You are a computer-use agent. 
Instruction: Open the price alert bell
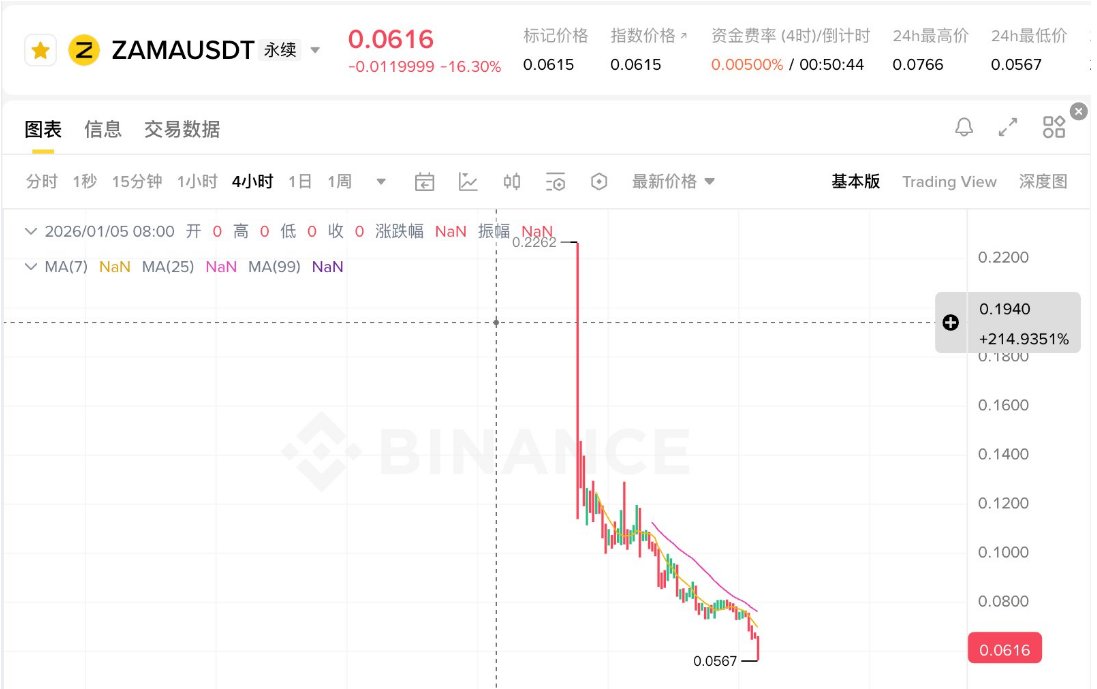point(964,127)
